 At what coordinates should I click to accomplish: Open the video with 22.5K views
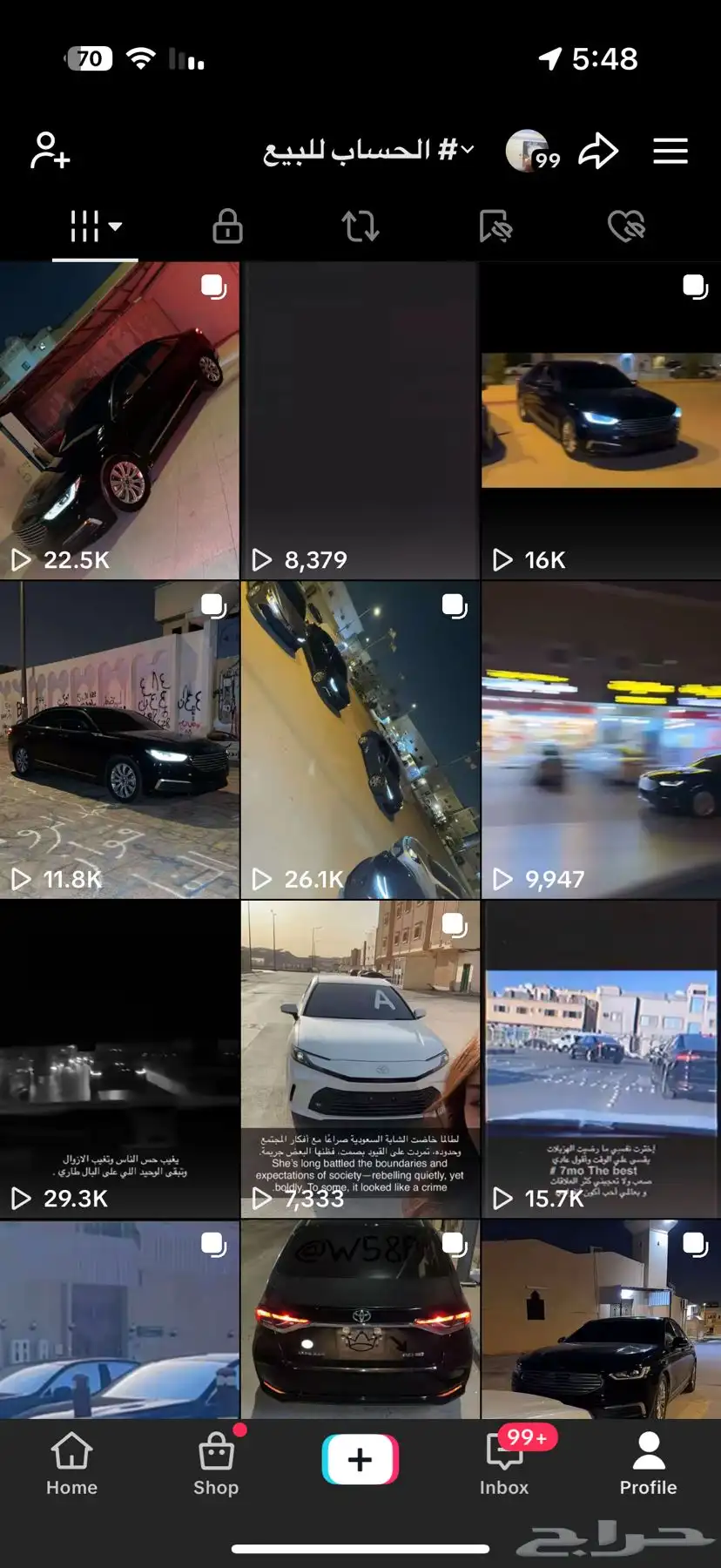(119, 420)
